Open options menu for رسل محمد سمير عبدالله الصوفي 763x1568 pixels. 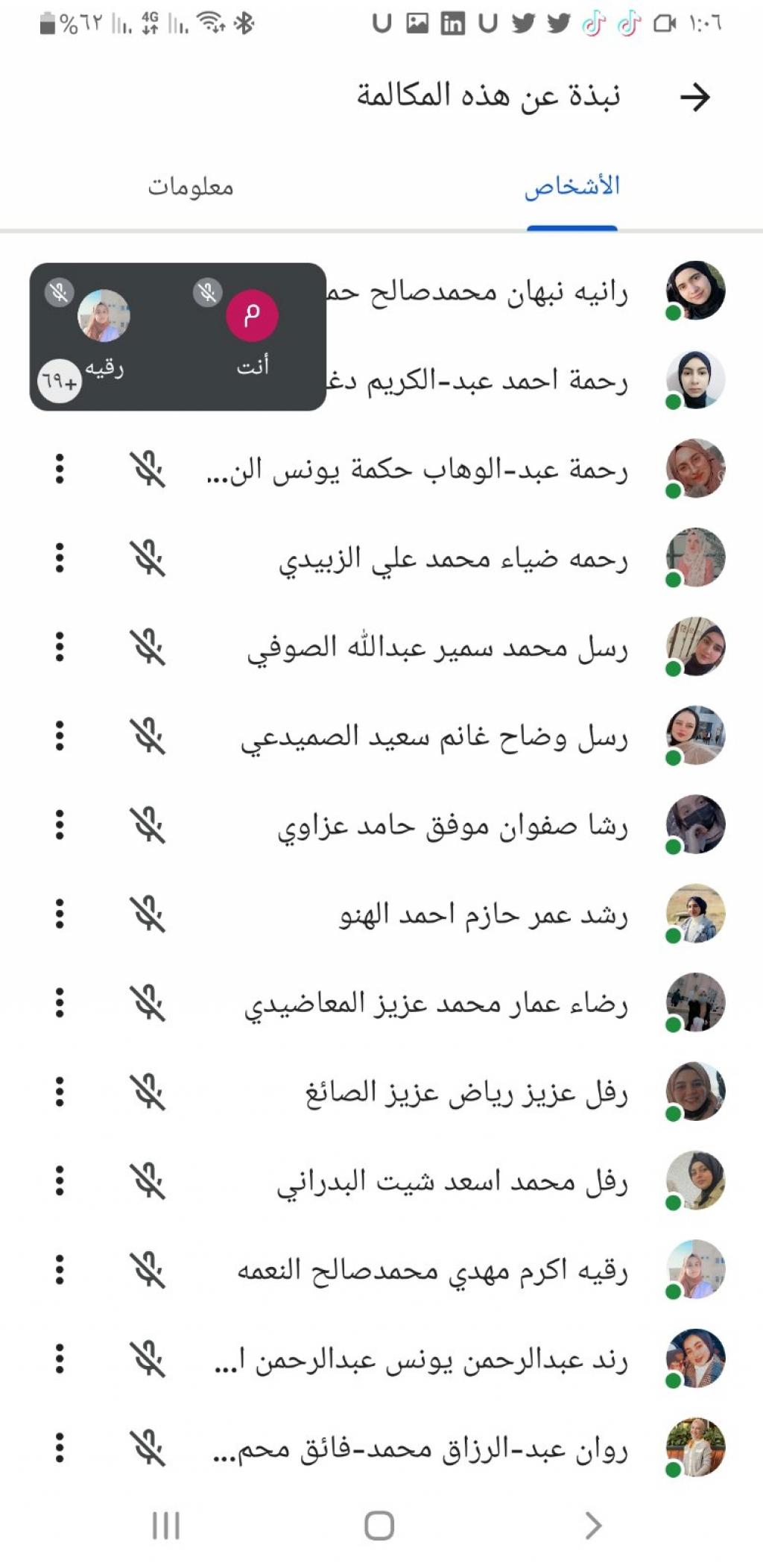point(60,647)
